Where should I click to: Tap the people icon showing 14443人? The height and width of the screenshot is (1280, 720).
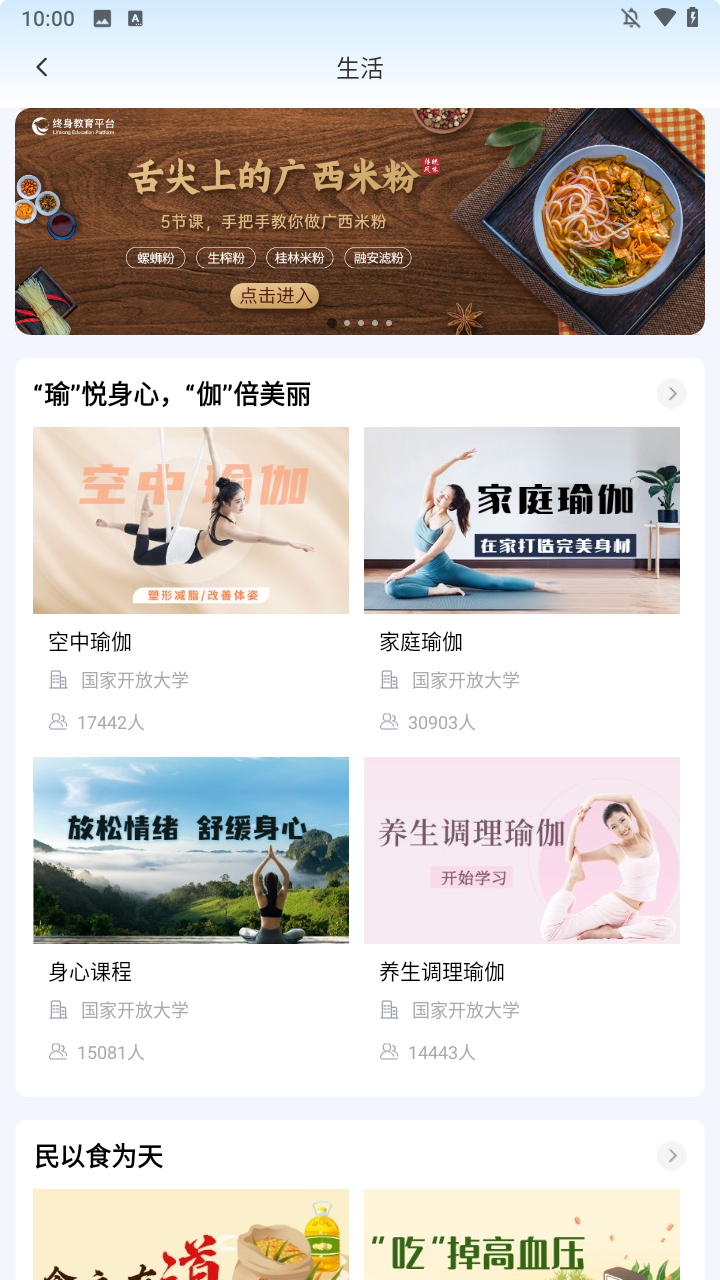click(388, 1051)
